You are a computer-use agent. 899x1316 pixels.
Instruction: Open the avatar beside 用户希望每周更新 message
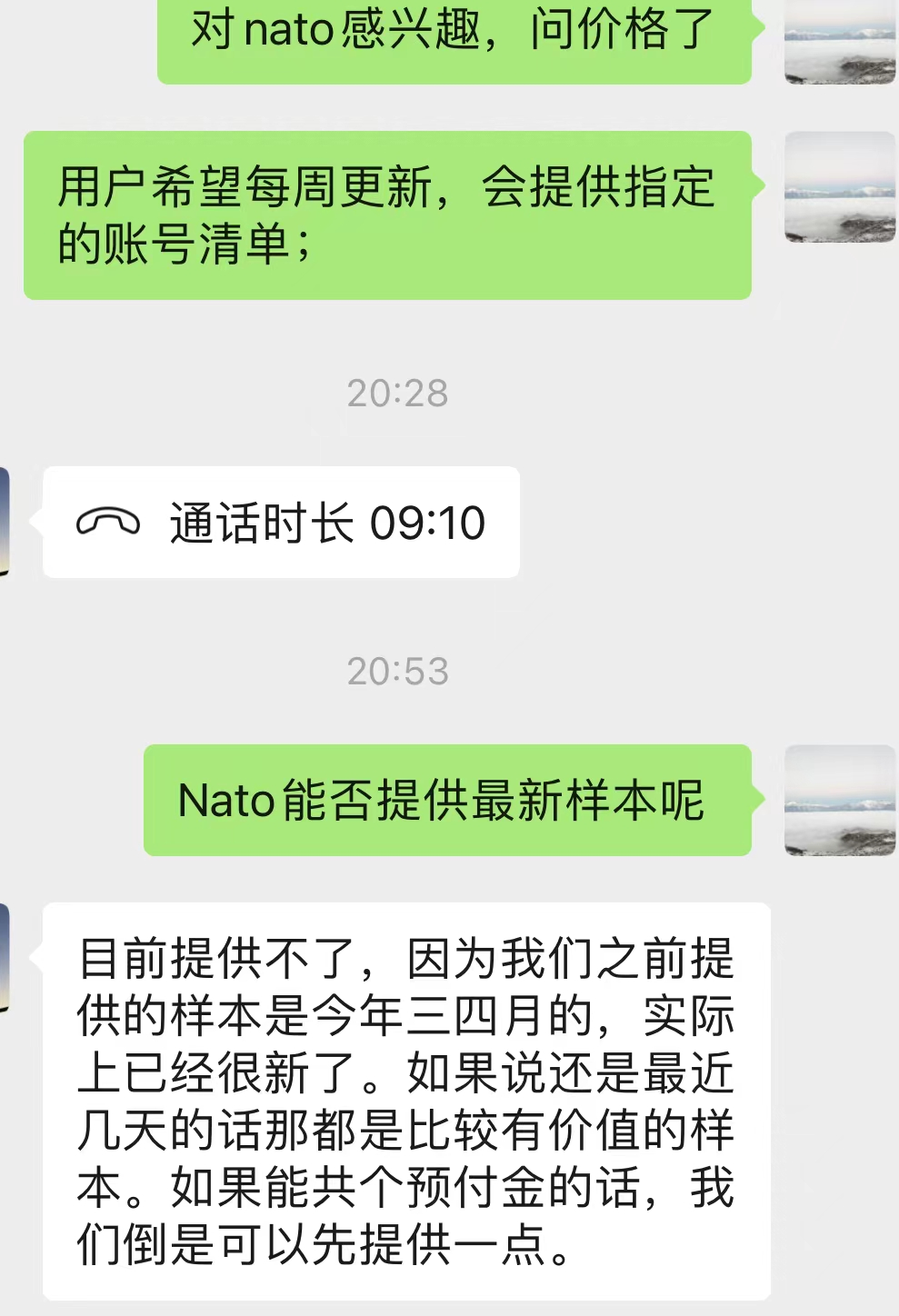839,187
